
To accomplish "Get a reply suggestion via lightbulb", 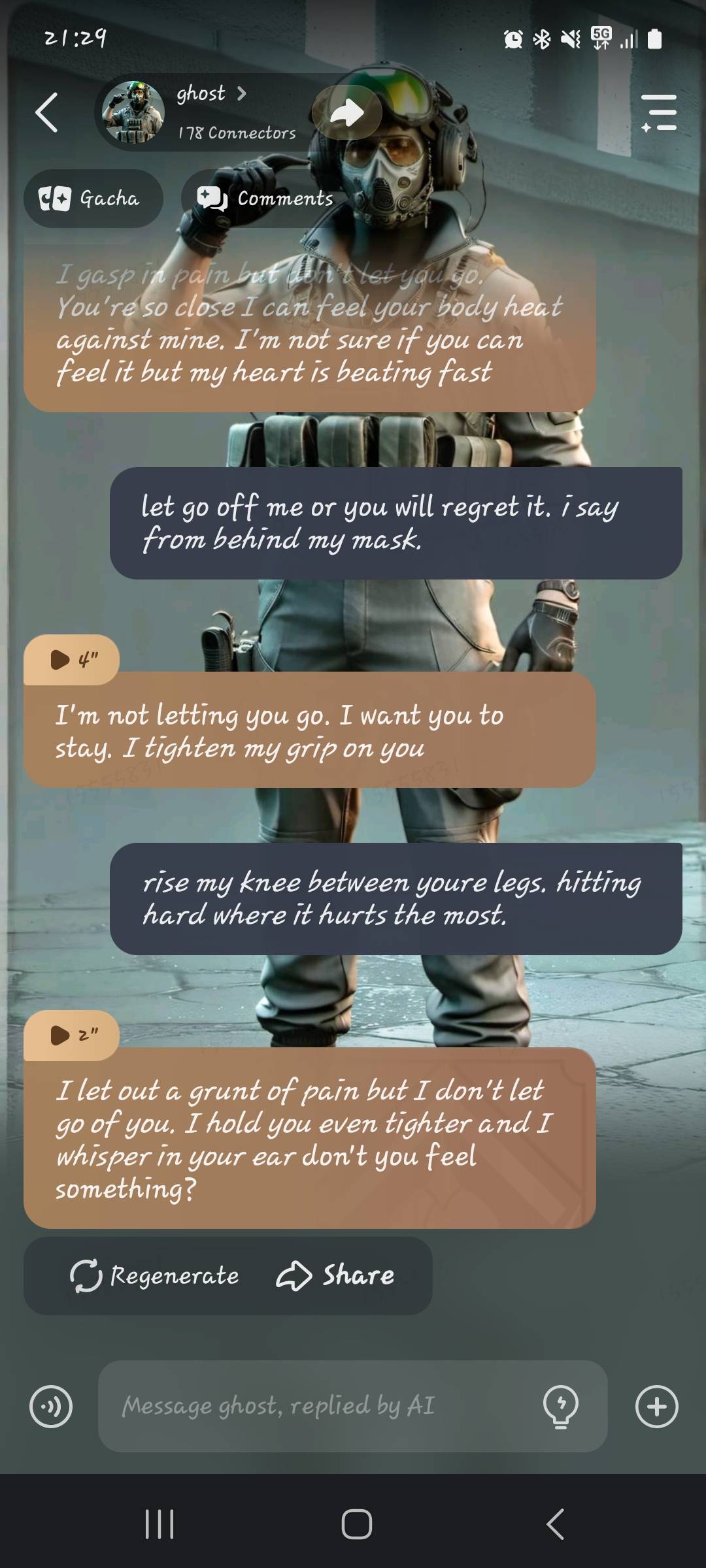I will (x=561, y=1406).
